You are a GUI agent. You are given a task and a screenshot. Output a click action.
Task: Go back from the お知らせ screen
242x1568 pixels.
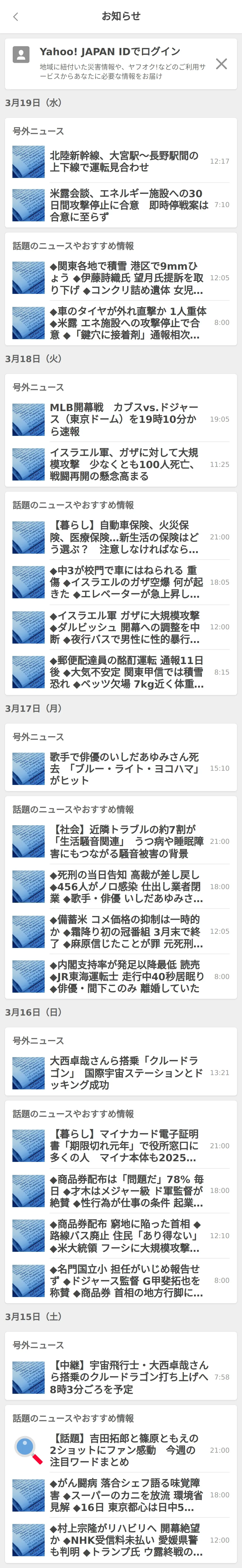coord(16,17)
